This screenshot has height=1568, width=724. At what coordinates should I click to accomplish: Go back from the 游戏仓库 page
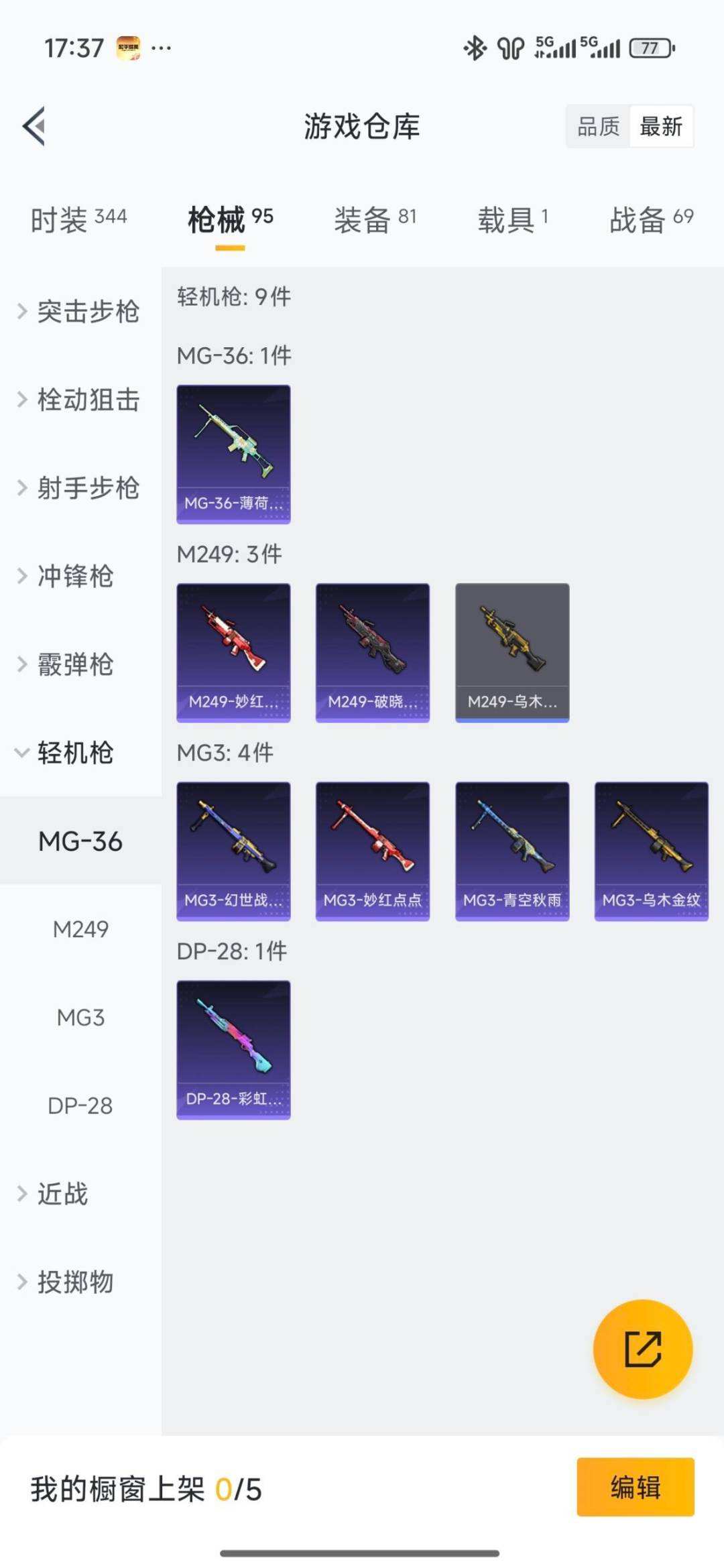pyautogui.click(x=35, y=126)
